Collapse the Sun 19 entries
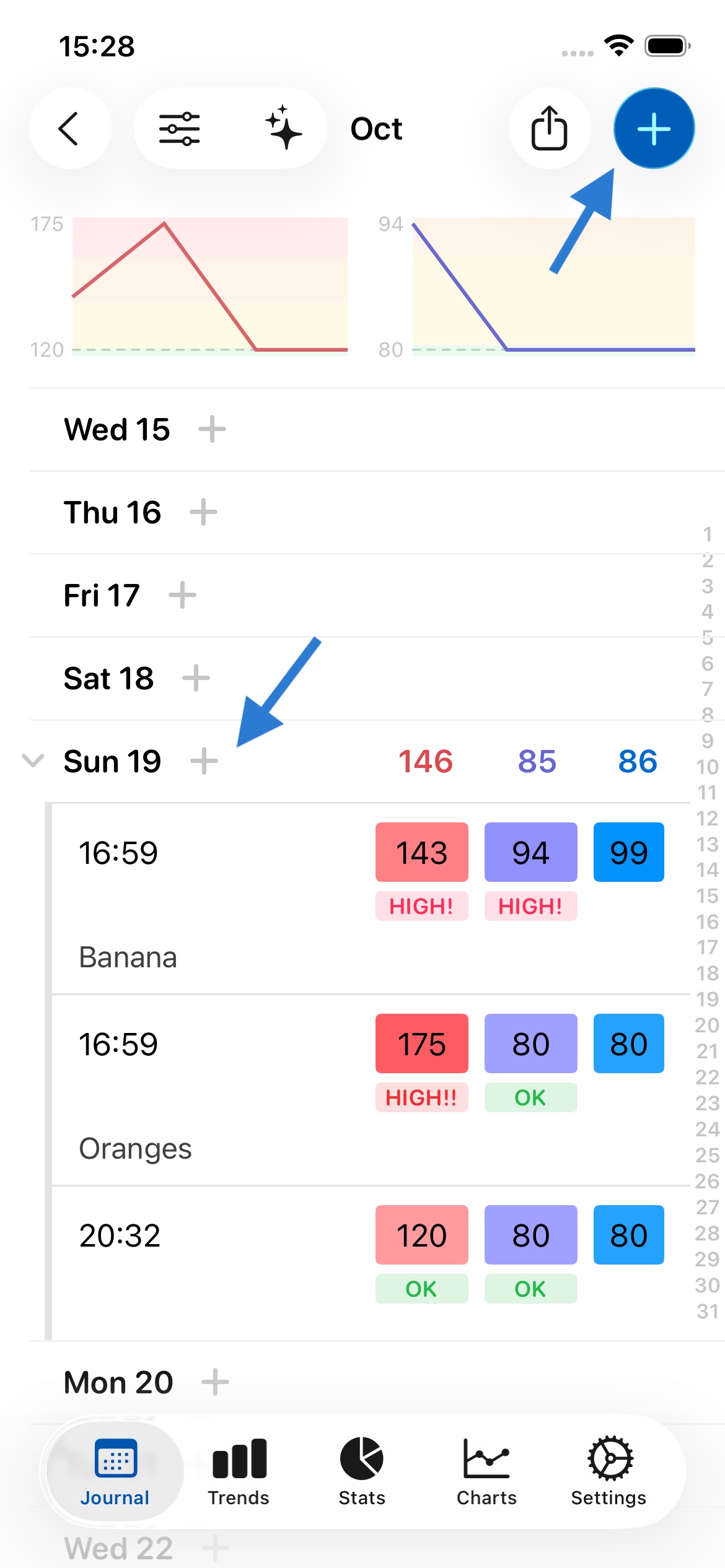The image size is (725, 1568). (x=33, y=760)
